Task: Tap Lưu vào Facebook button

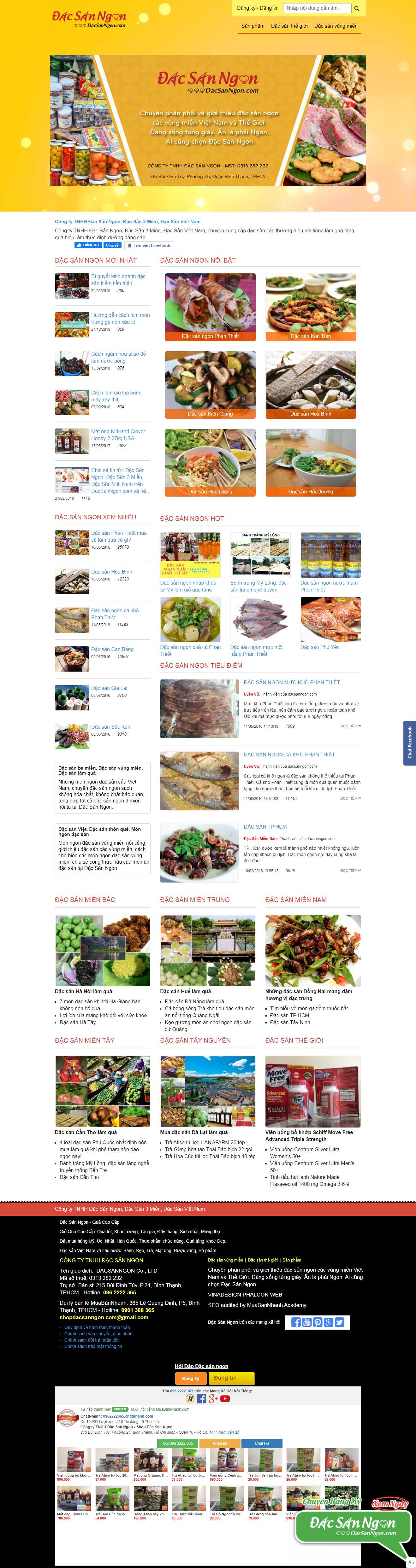Action: tap(149, 245)
